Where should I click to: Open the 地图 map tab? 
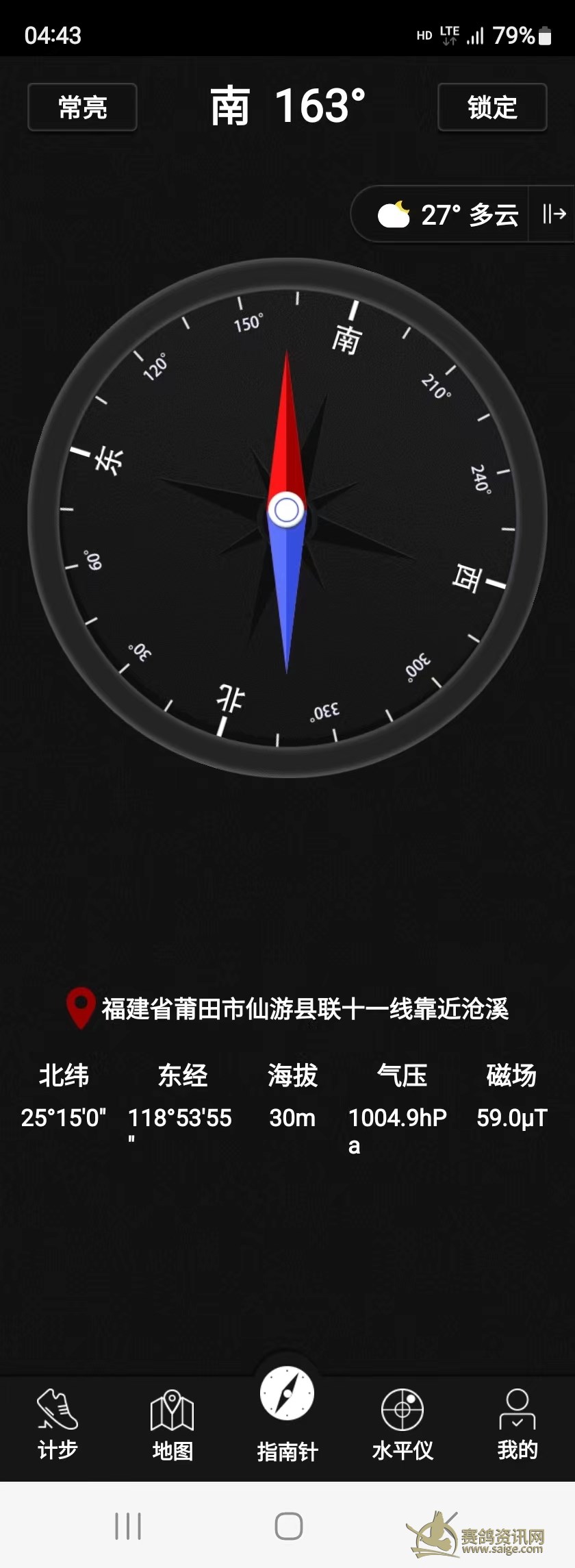click(x=172, y=1425)
